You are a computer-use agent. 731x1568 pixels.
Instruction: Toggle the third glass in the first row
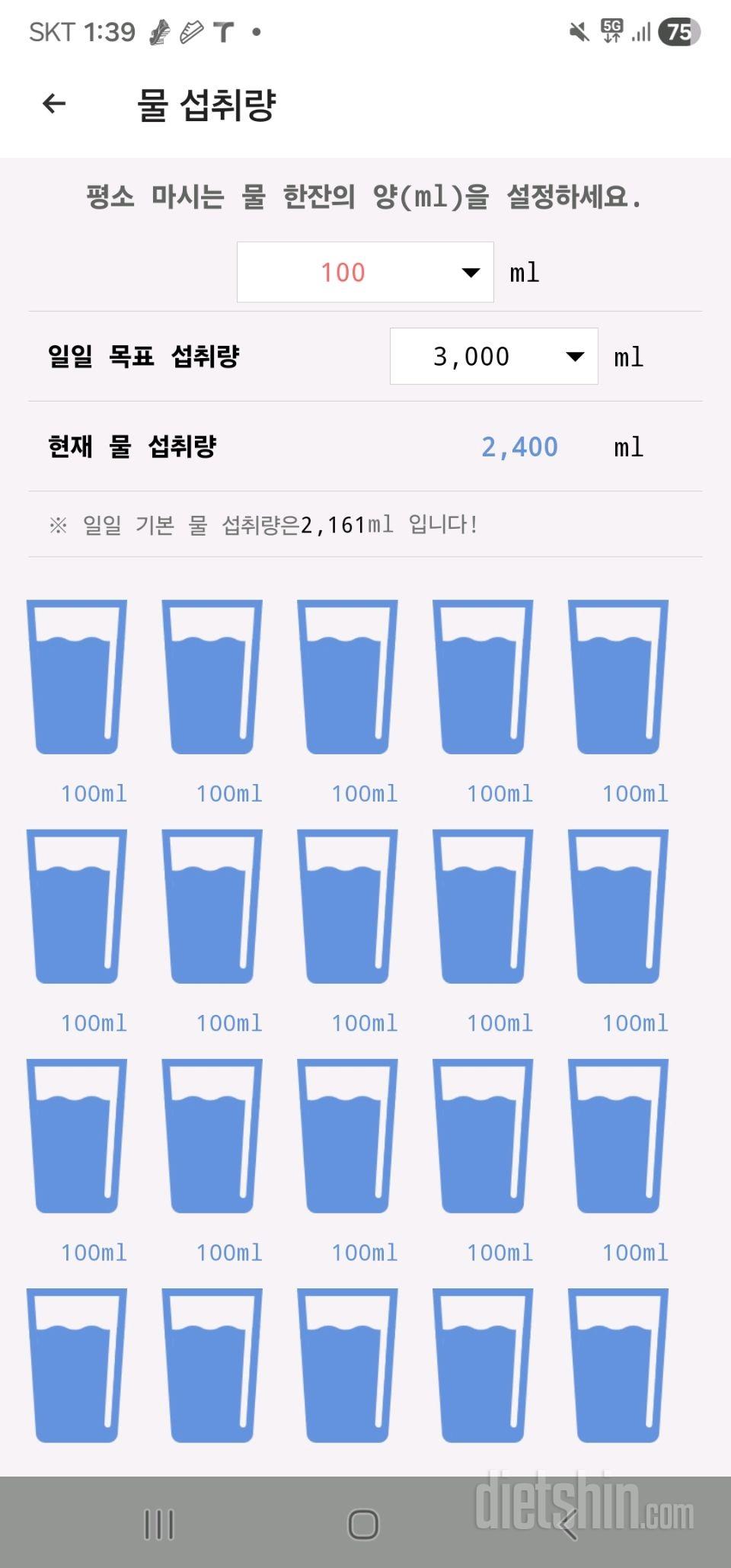pos(348,678)
